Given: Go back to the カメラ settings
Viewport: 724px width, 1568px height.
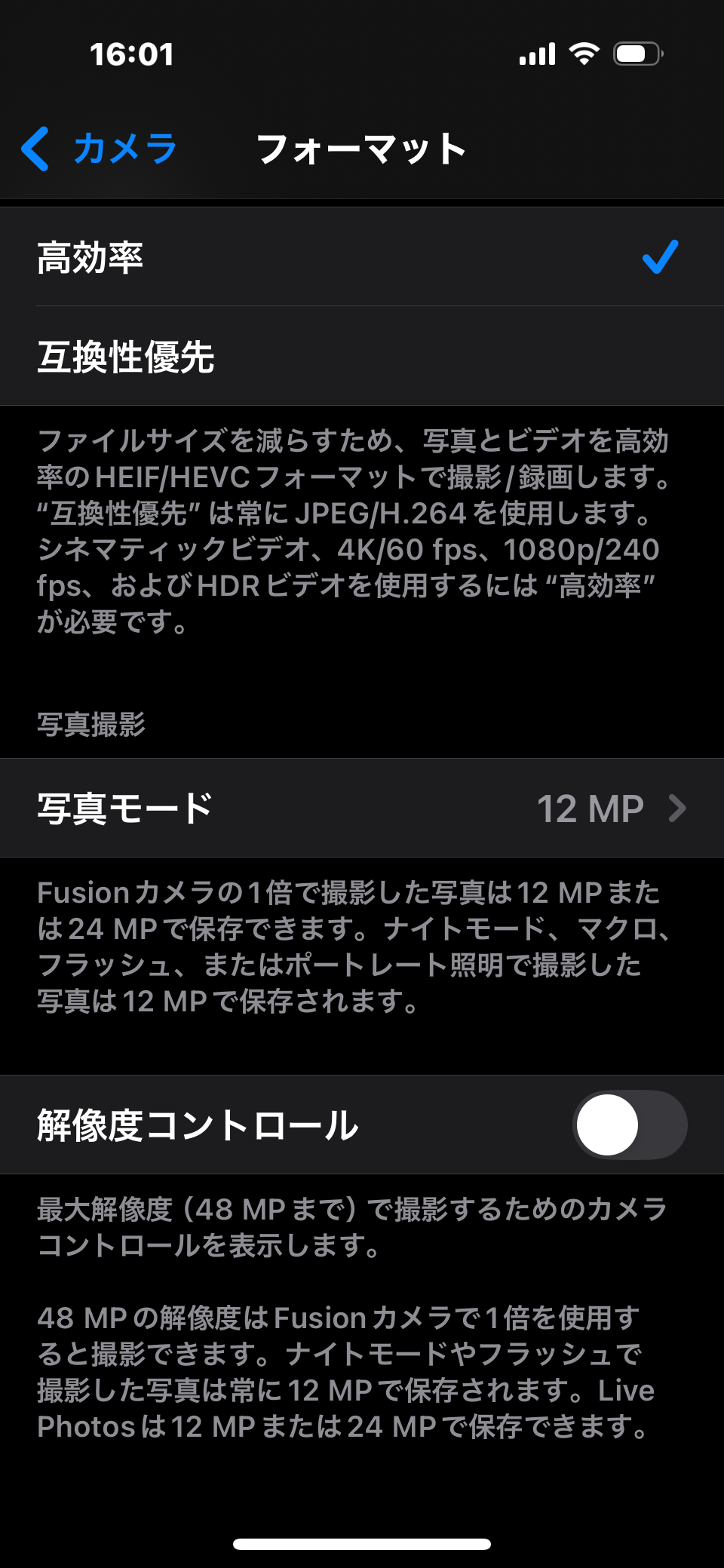Looking at the screenshot, I should point(100,149).
